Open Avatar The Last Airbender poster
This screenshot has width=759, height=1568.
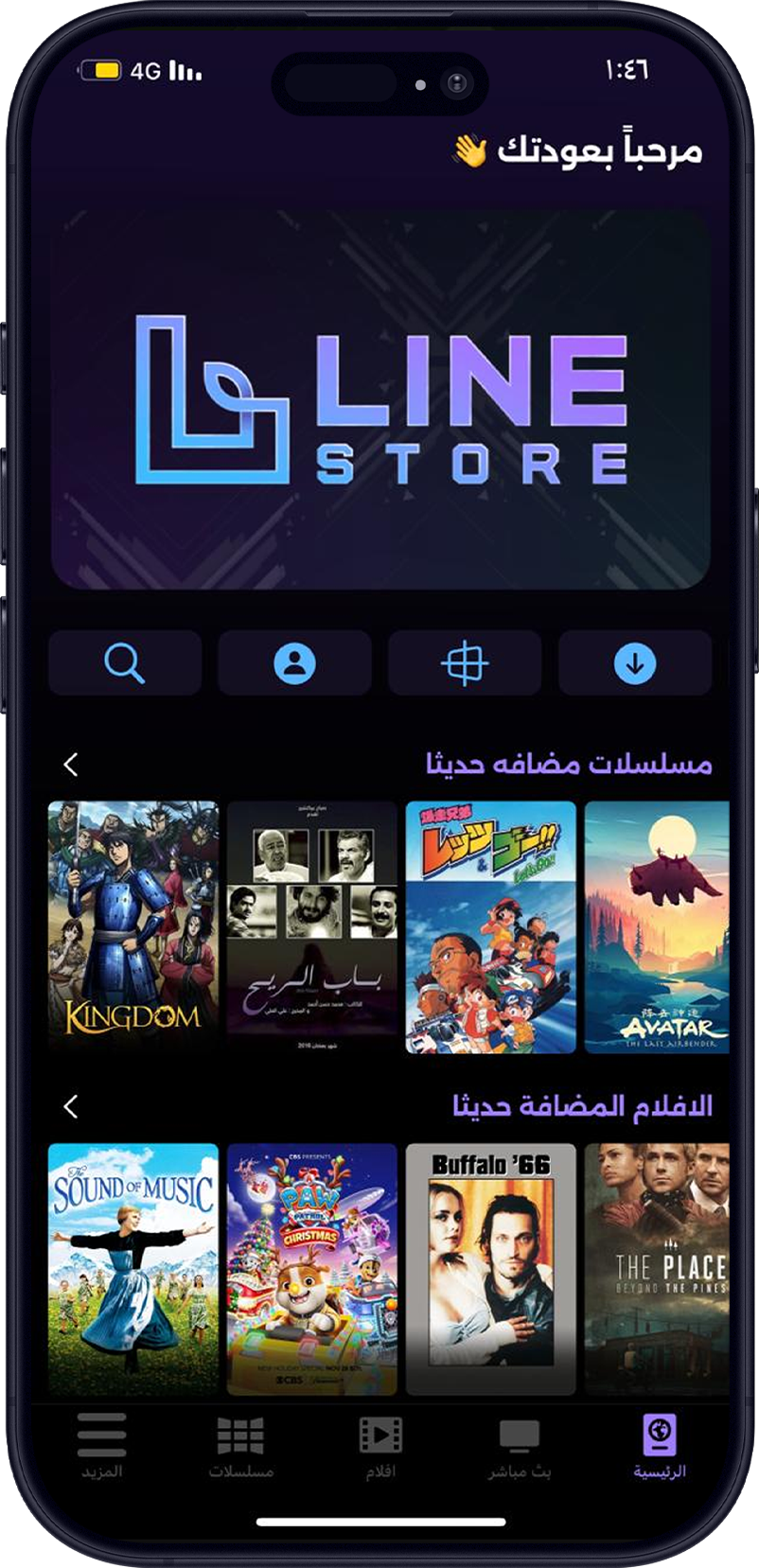[x=657, y=927]
